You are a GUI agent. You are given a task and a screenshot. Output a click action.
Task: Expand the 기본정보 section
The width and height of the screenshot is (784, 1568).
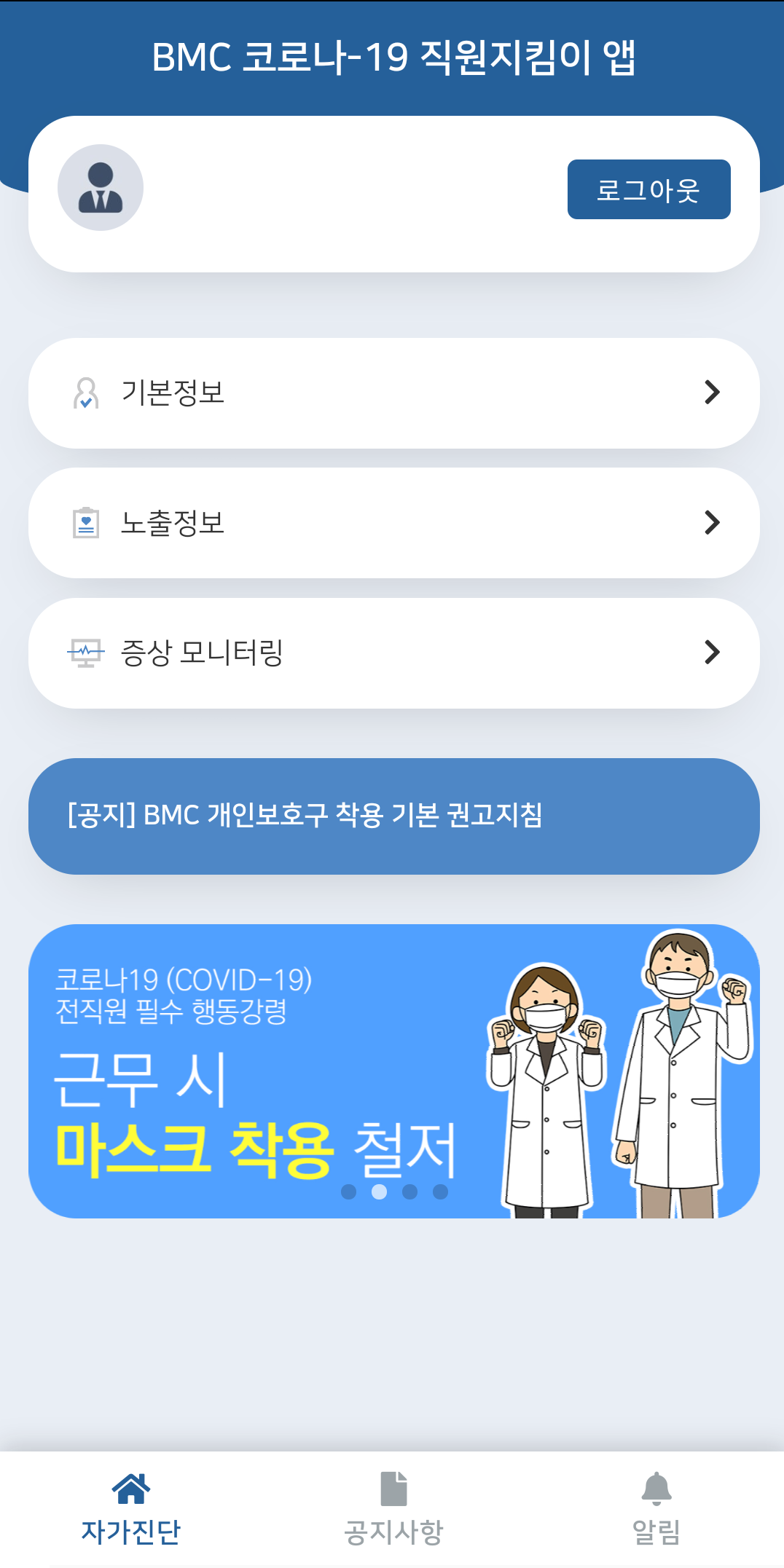pyautogui.click(x=392, y=392)
